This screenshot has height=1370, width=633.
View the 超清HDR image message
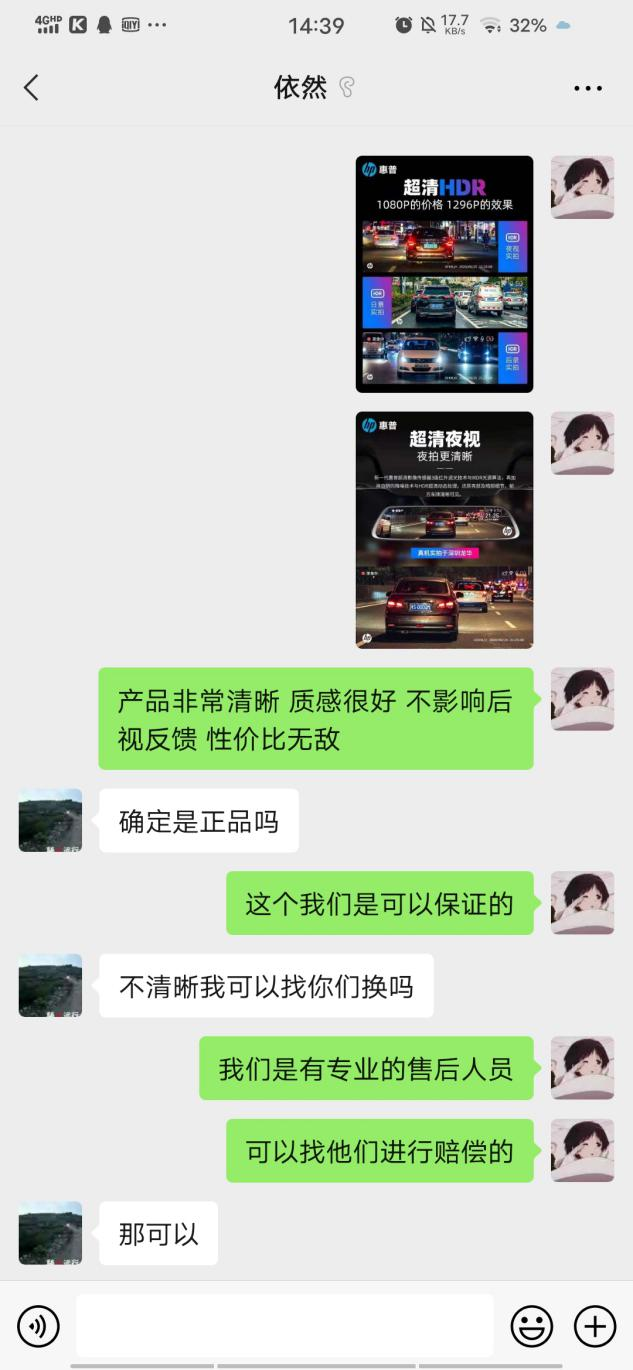tap(444, 274)
